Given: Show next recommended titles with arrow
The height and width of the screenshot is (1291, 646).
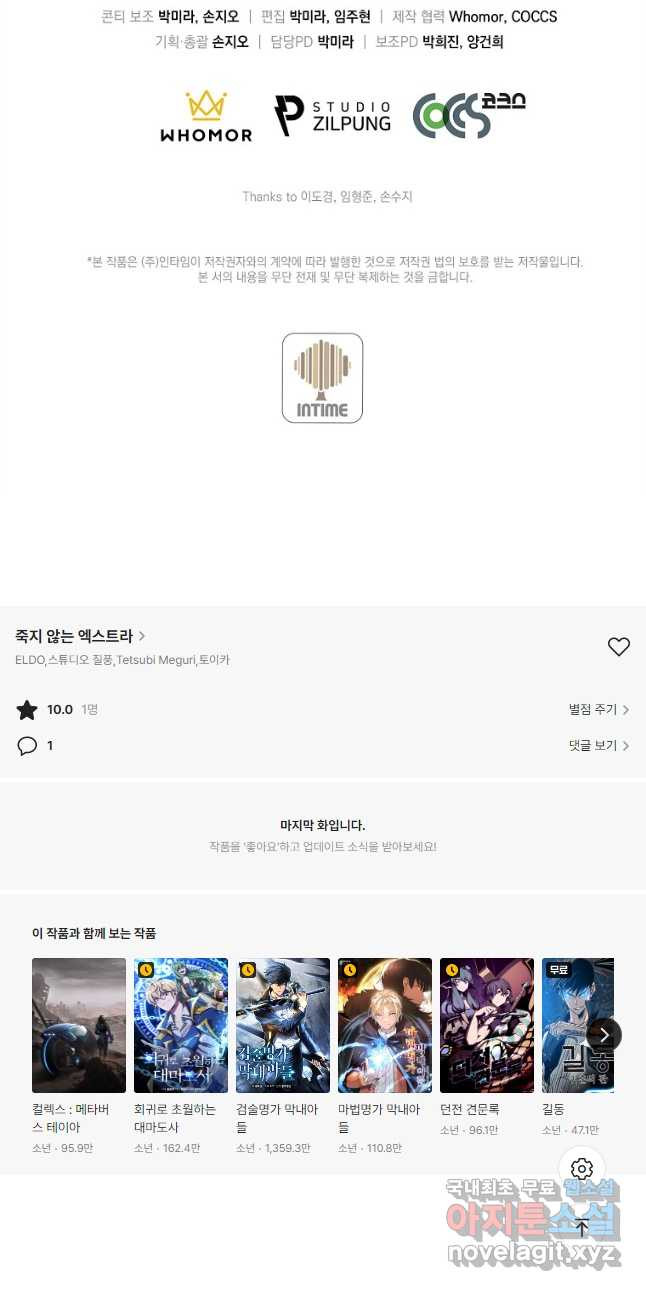Looking at the screenshot, I should point(604,1034).
